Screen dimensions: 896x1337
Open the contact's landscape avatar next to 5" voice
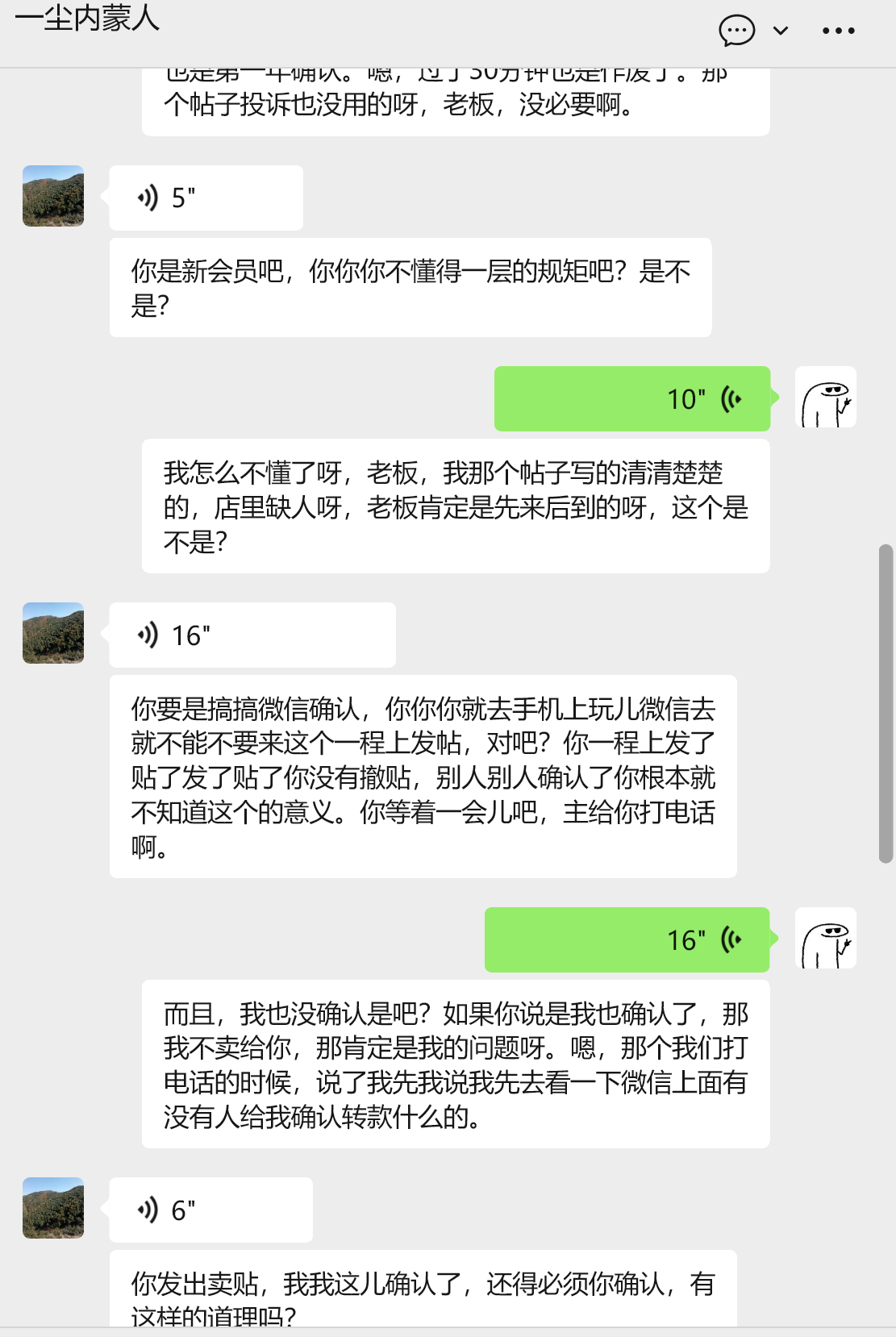click(53, 196)
